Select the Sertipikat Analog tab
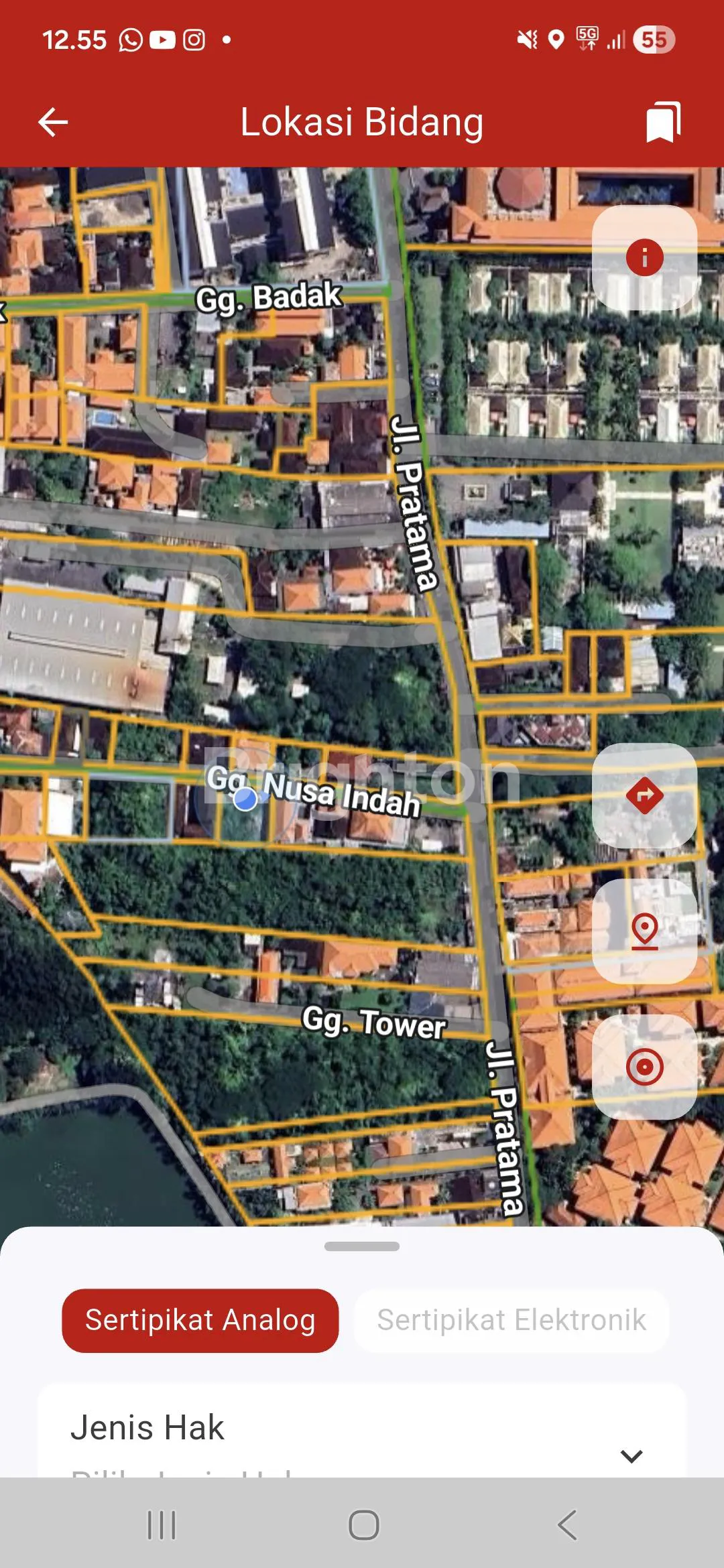 [x=200, y=1320]
